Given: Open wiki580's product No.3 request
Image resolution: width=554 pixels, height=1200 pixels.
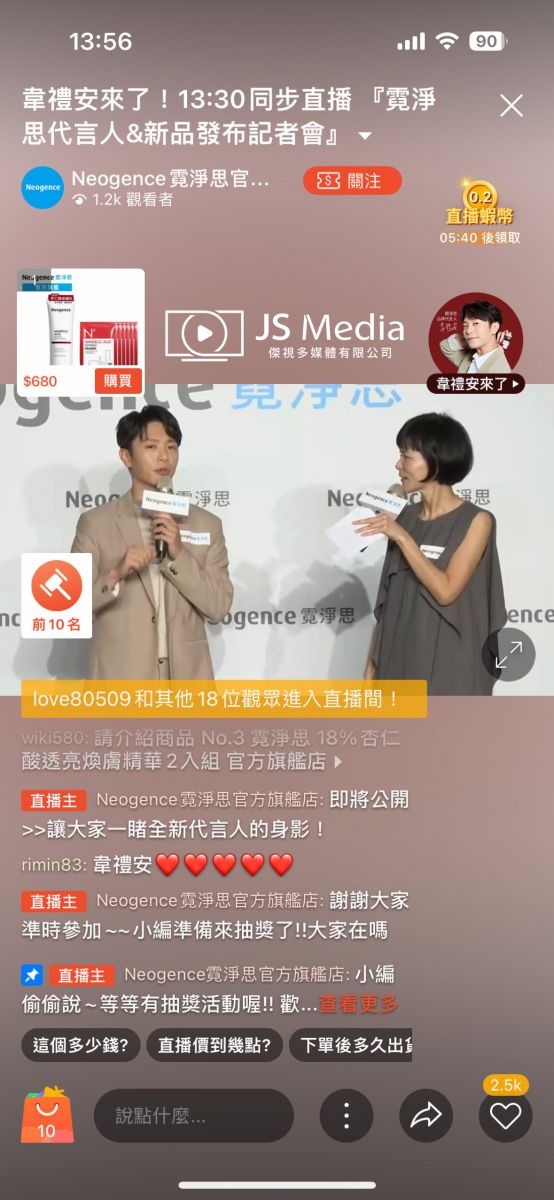Looking at the screenshot, I should click(182, 749).
